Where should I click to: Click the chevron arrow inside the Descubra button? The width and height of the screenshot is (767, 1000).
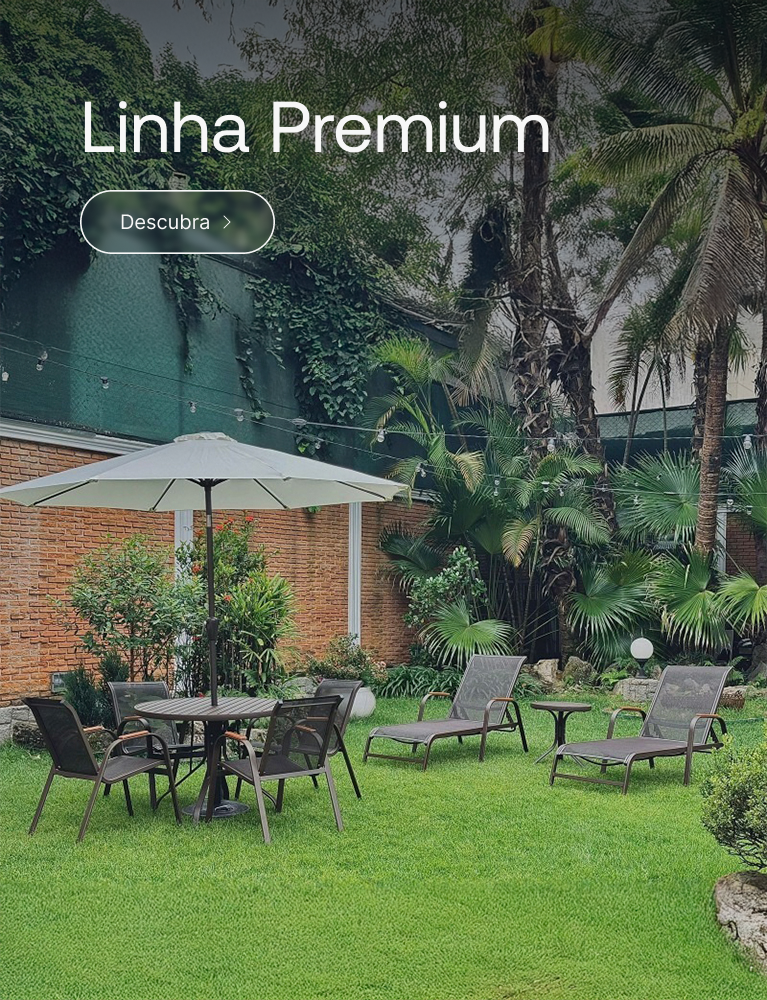pos(227,223)
